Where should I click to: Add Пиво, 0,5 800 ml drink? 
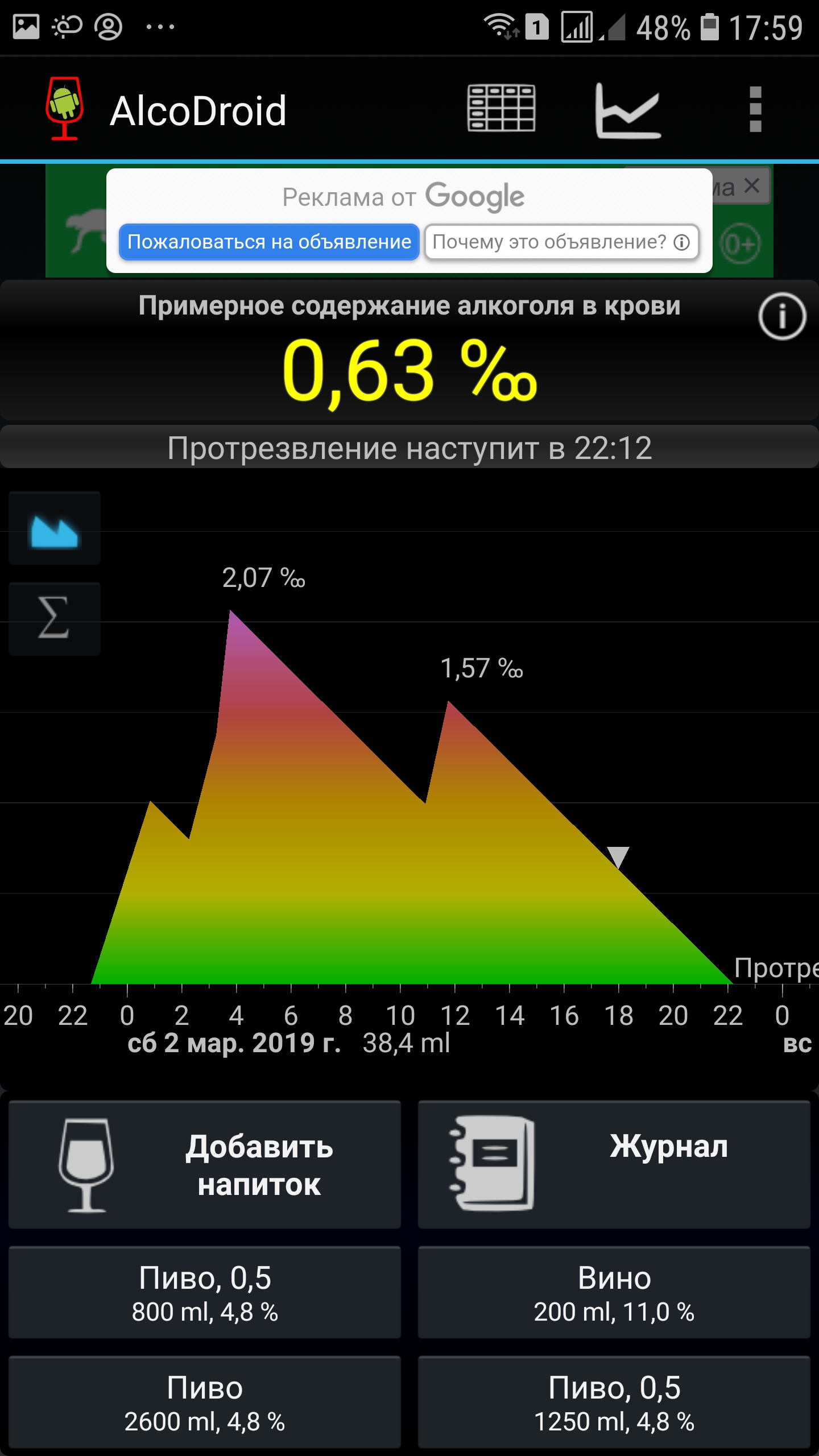pos(205,1293)
